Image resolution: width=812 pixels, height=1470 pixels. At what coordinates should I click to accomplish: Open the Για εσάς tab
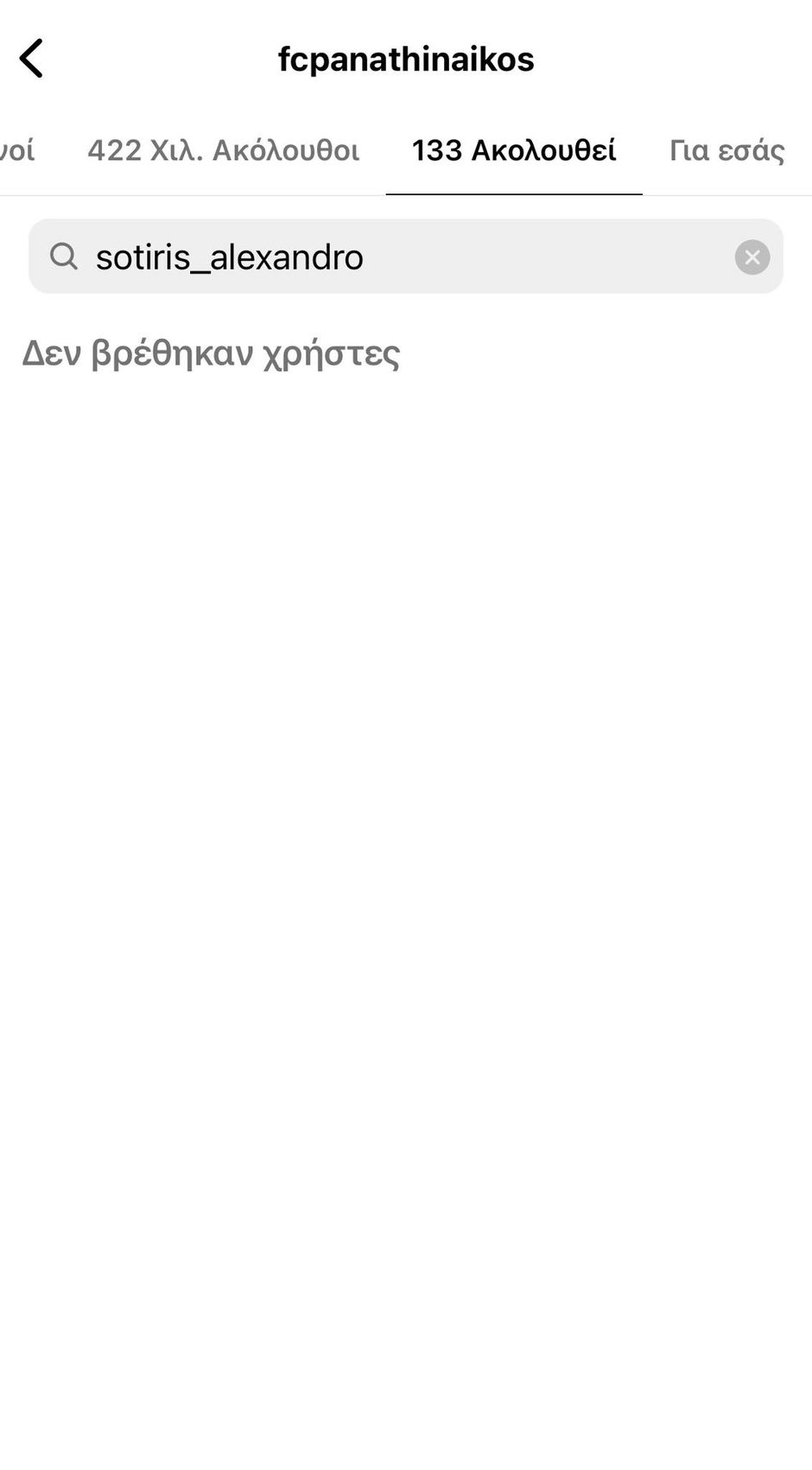(726, 150)
